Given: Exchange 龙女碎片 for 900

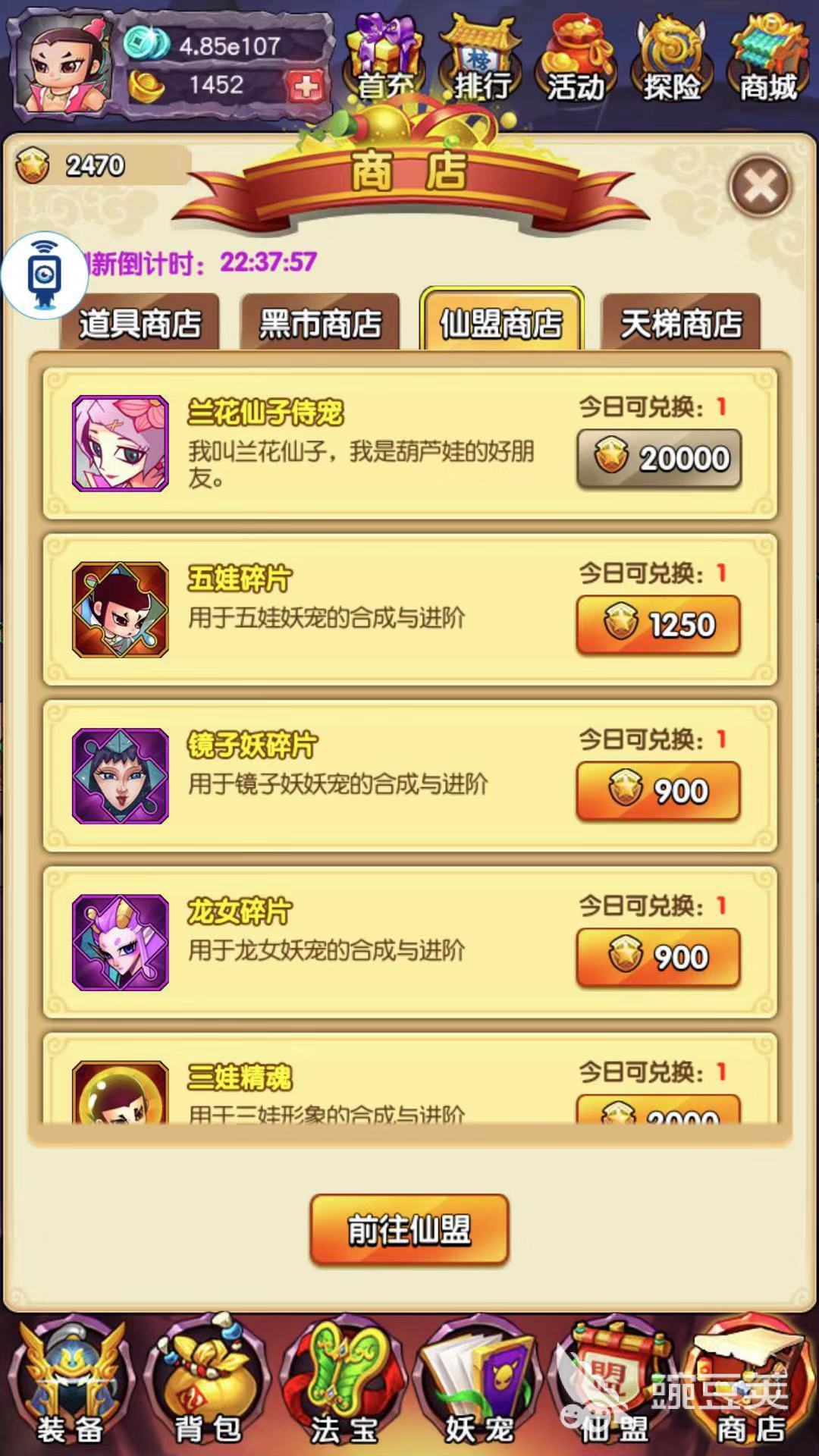Looking at the screenshot, I should click(x=658, y=957).
